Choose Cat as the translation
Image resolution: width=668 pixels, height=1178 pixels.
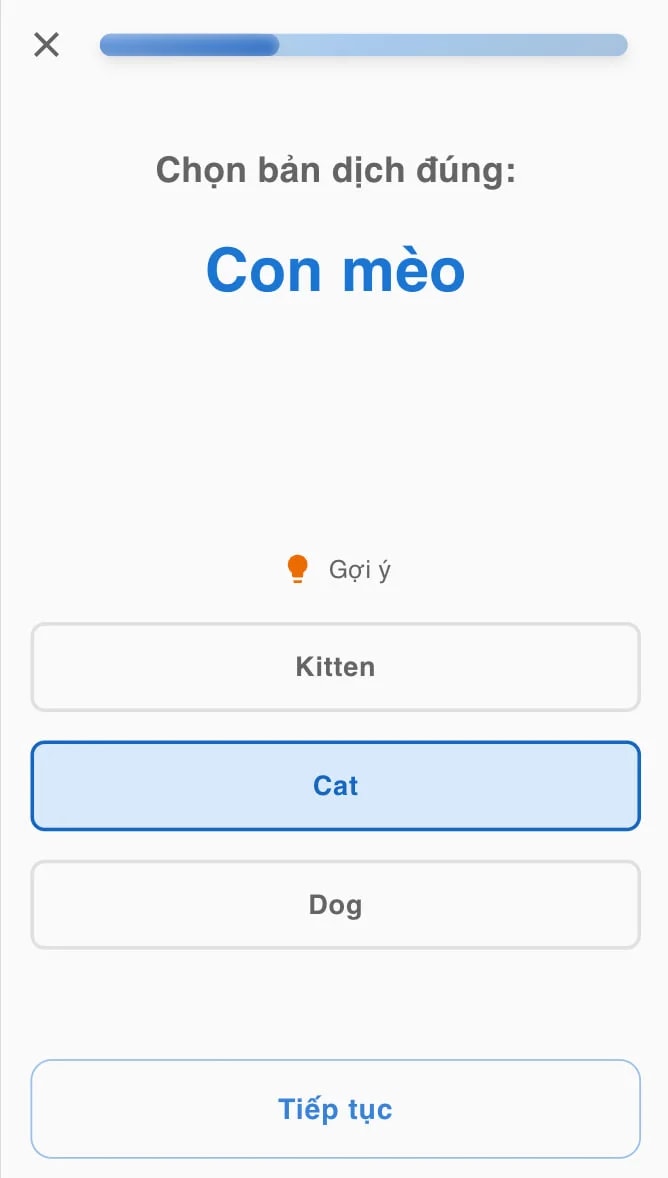tap(335, 786)
